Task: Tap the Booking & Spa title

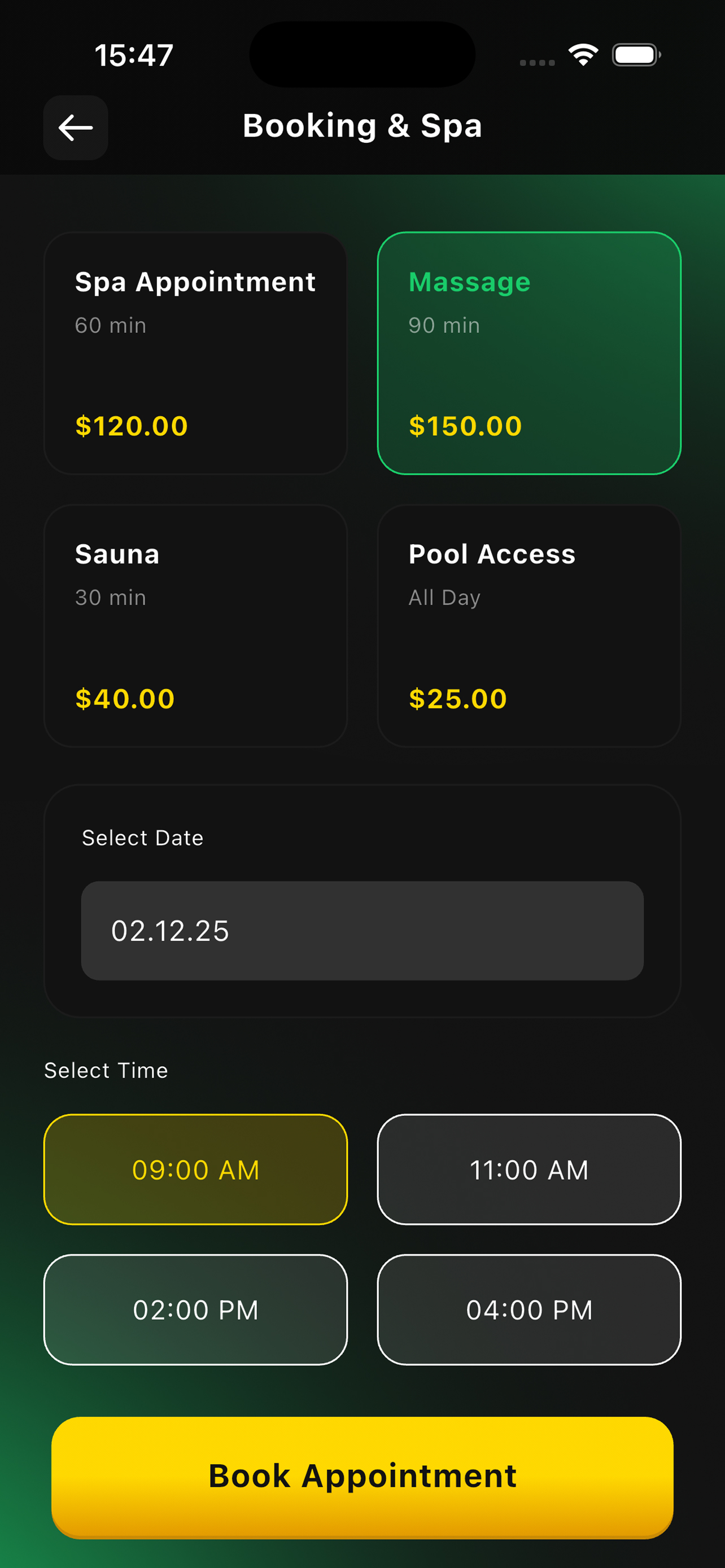Action: pyautogui.click(x=362, y=125)
